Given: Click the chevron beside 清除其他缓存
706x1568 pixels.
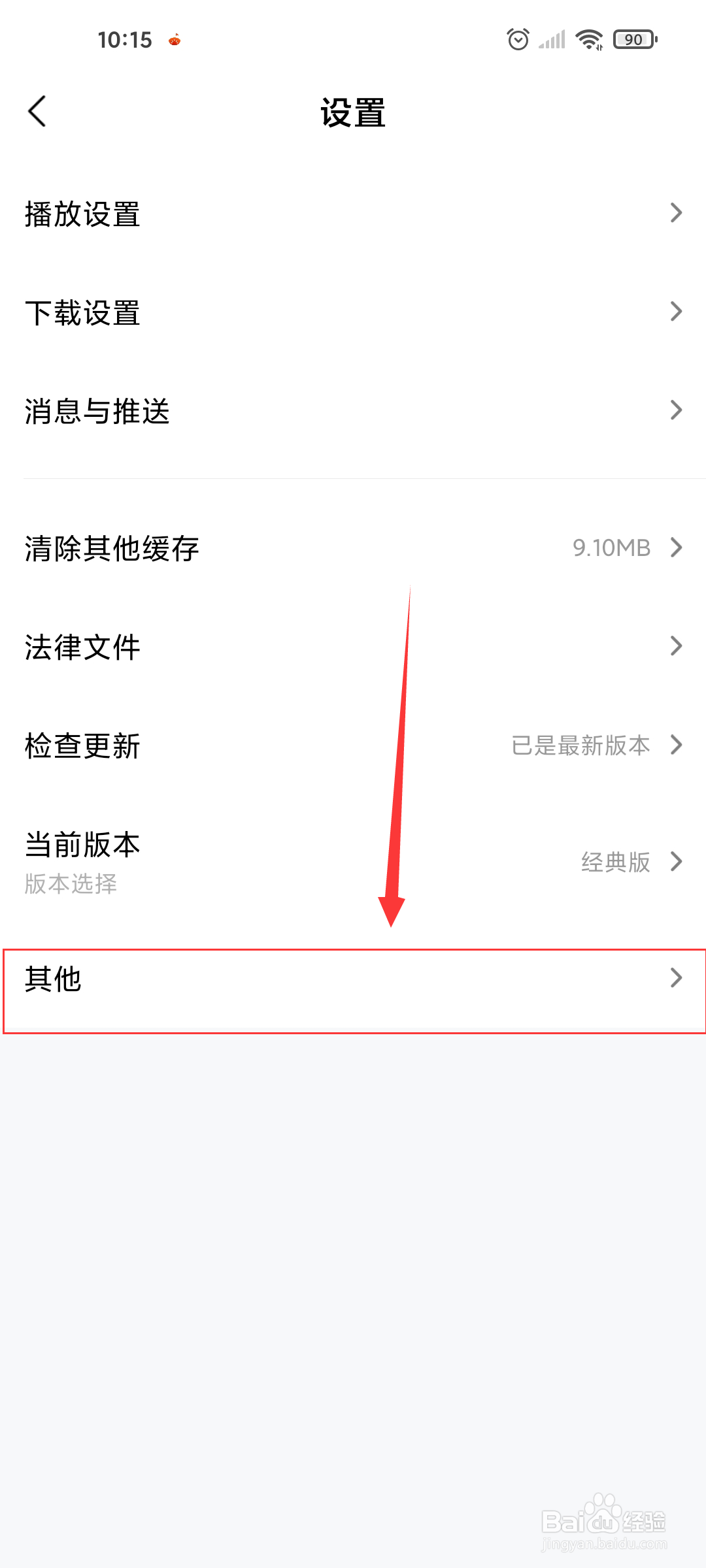Looking at the screenshot, I should 677,548.
